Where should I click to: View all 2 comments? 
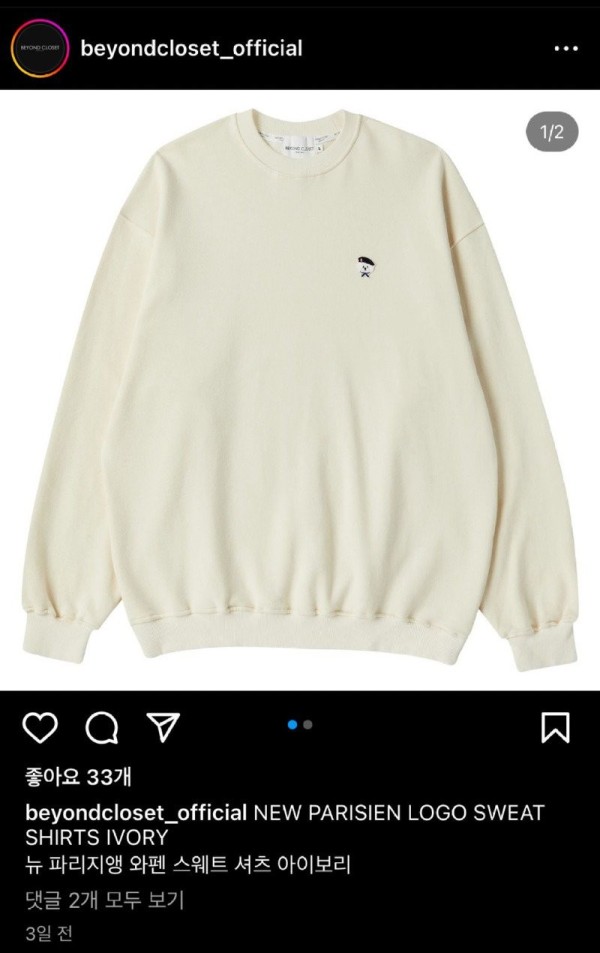point(105,900)
